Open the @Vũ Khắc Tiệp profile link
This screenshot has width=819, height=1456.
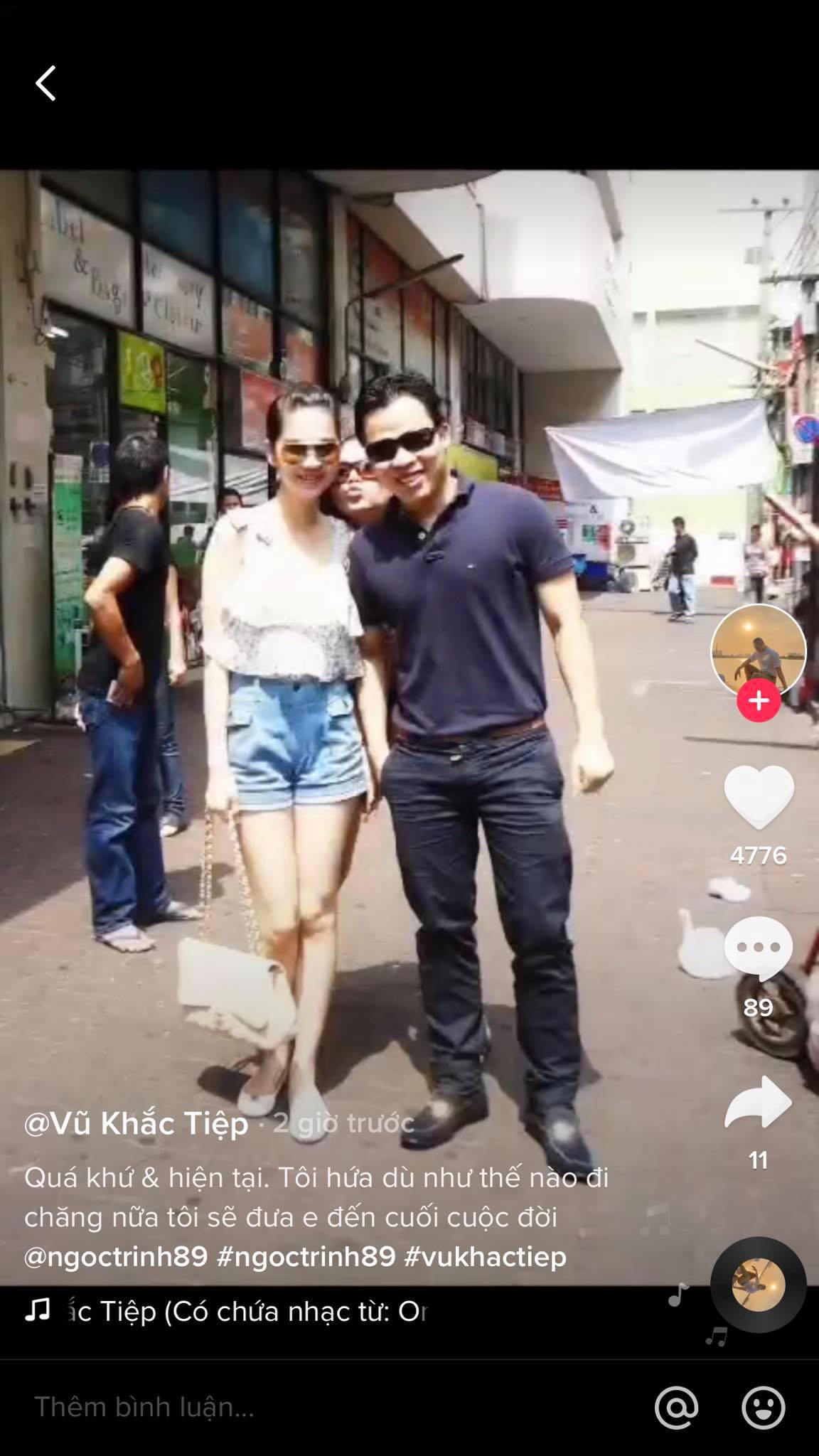(136, 1124)
